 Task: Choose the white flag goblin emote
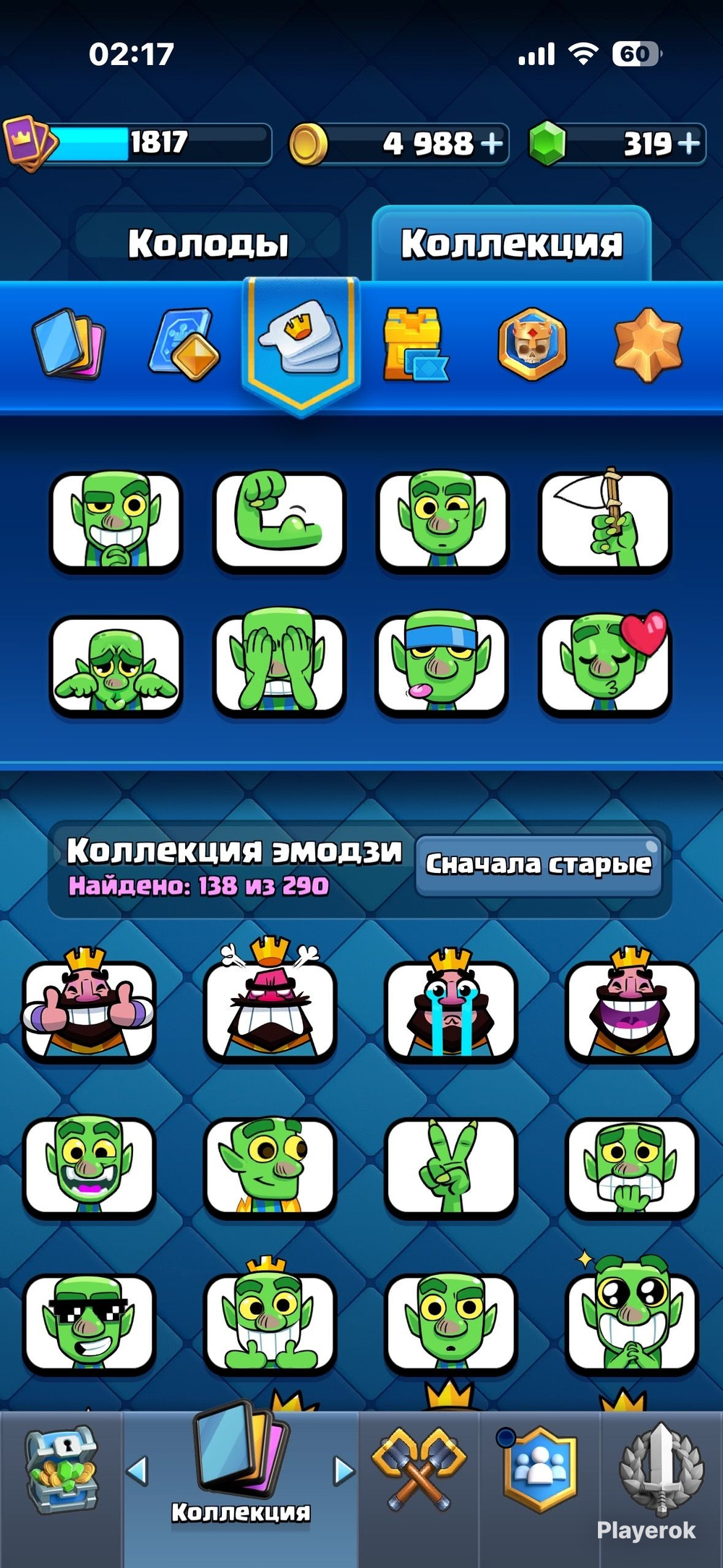606,519
